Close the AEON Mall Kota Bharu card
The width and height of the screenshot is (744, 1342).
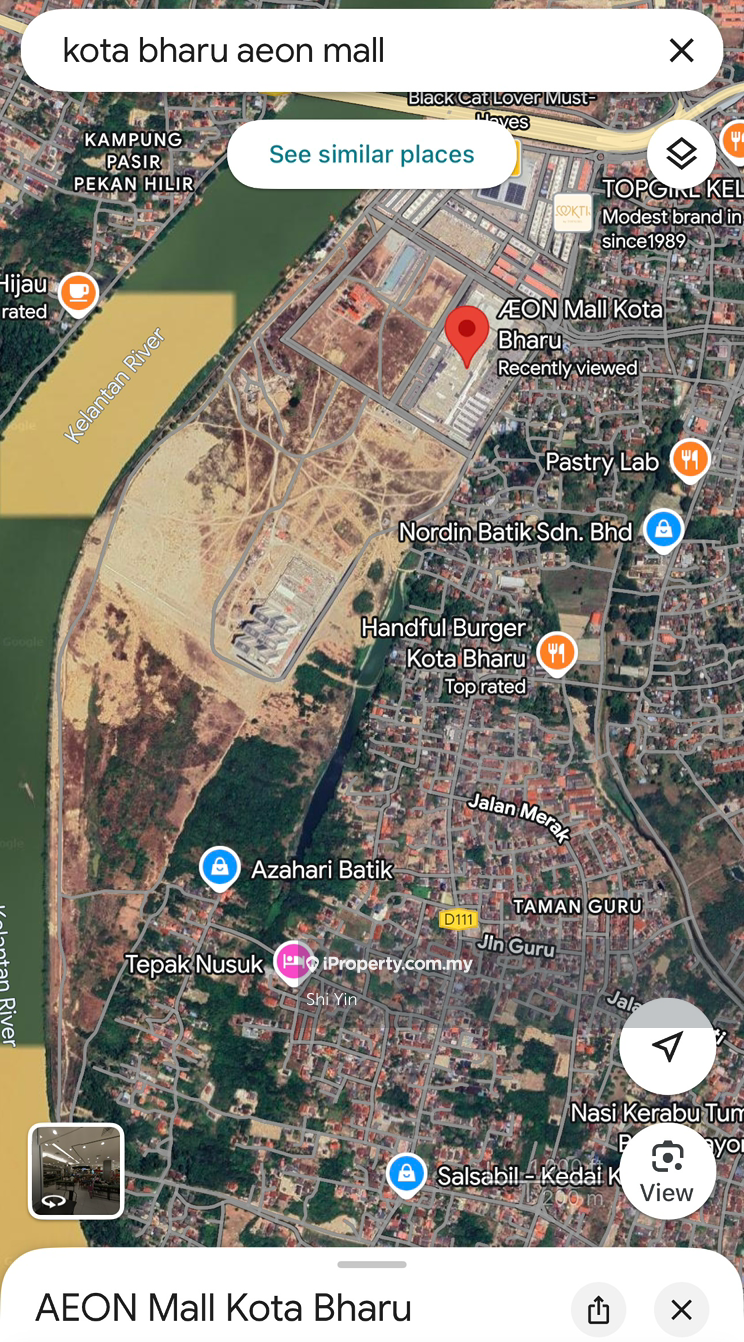pyautogui.click(x=681, y=1309)
